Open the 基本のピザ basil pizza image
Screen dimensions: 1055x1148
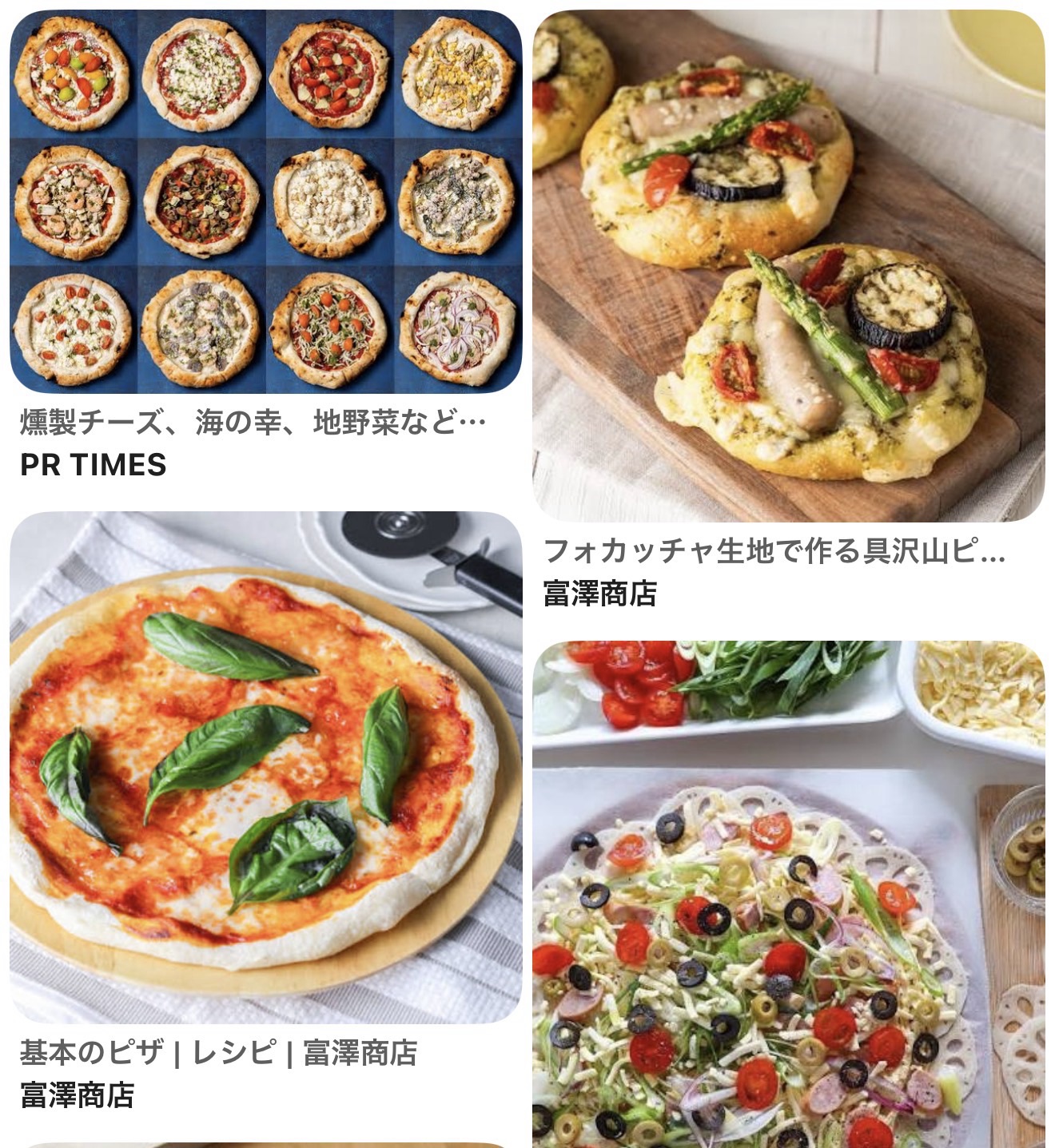tap(265, 767)
